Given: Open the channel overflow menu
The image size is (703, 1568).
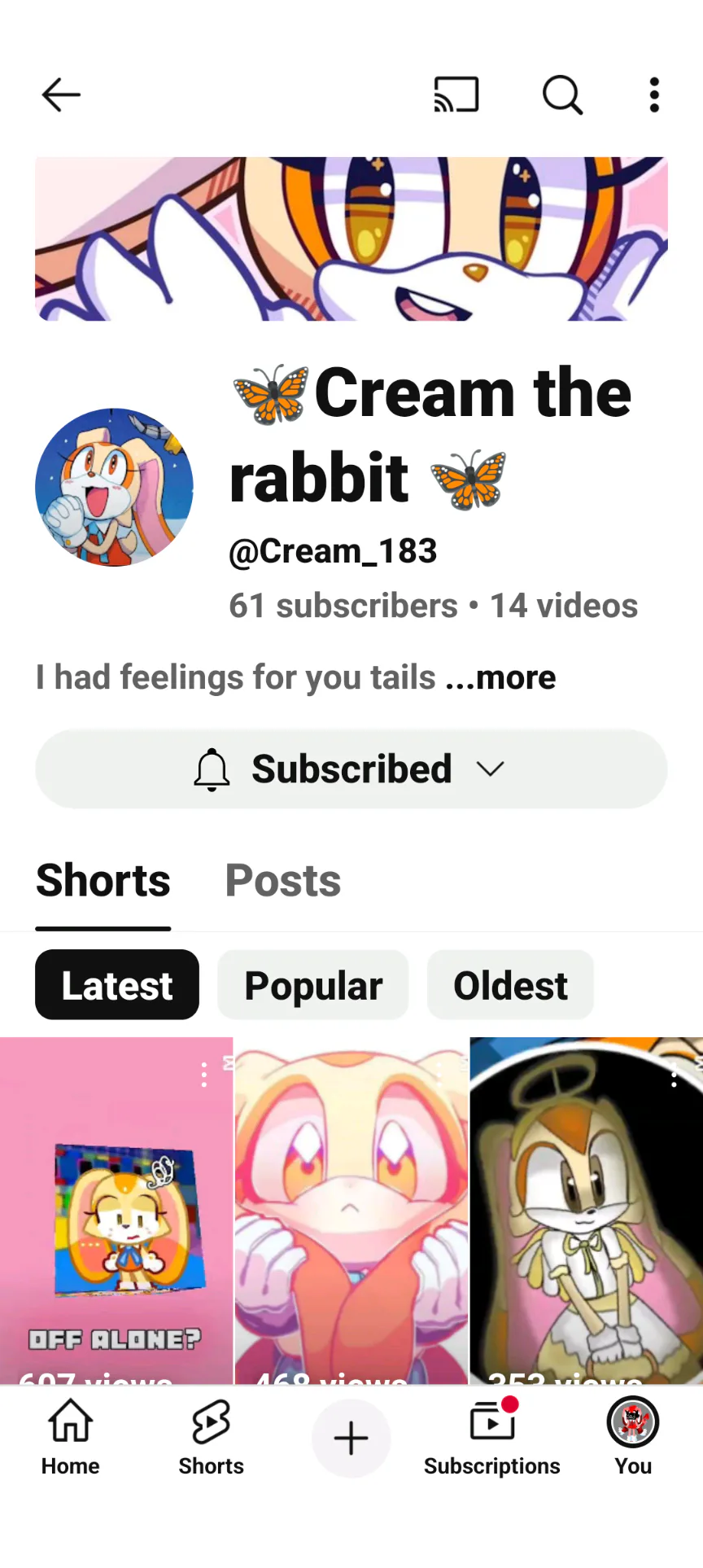Looking at the screenshot, I should coord(654,95).
